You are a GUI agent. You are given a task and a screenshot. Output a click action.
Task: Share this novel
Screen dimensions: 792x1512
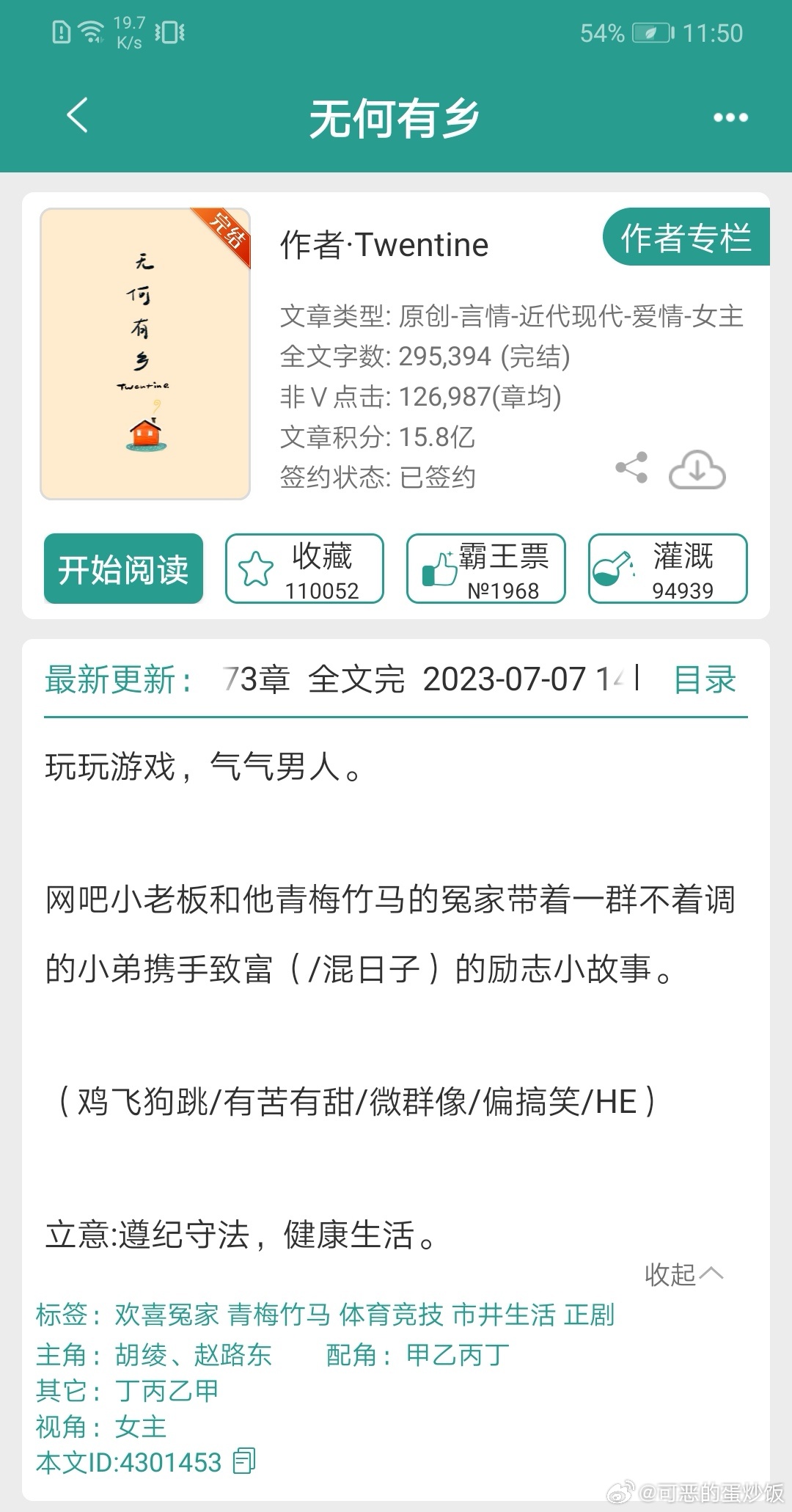[631, 467]
